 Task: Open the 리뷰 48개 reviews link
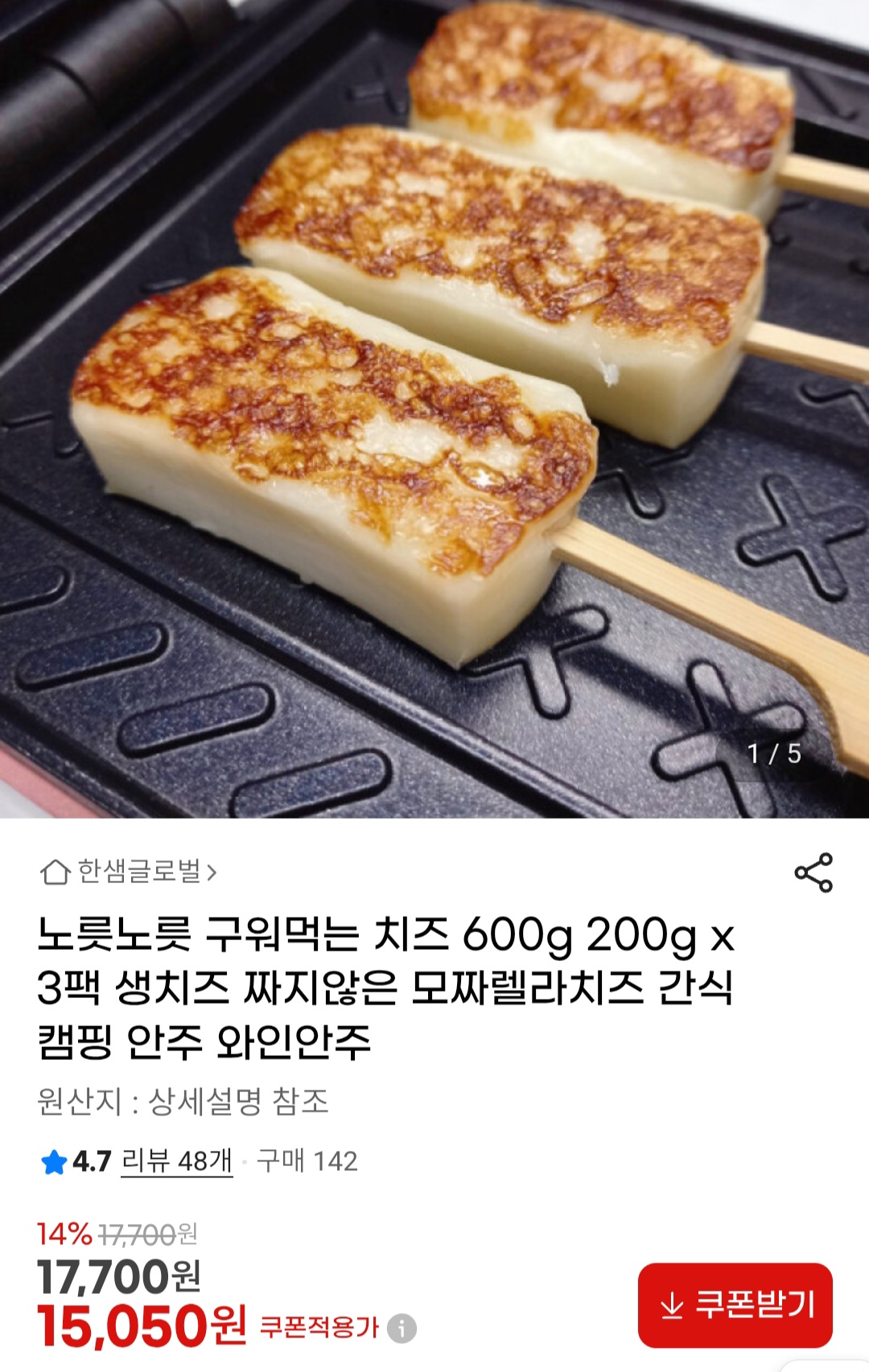click(176, 1161)
